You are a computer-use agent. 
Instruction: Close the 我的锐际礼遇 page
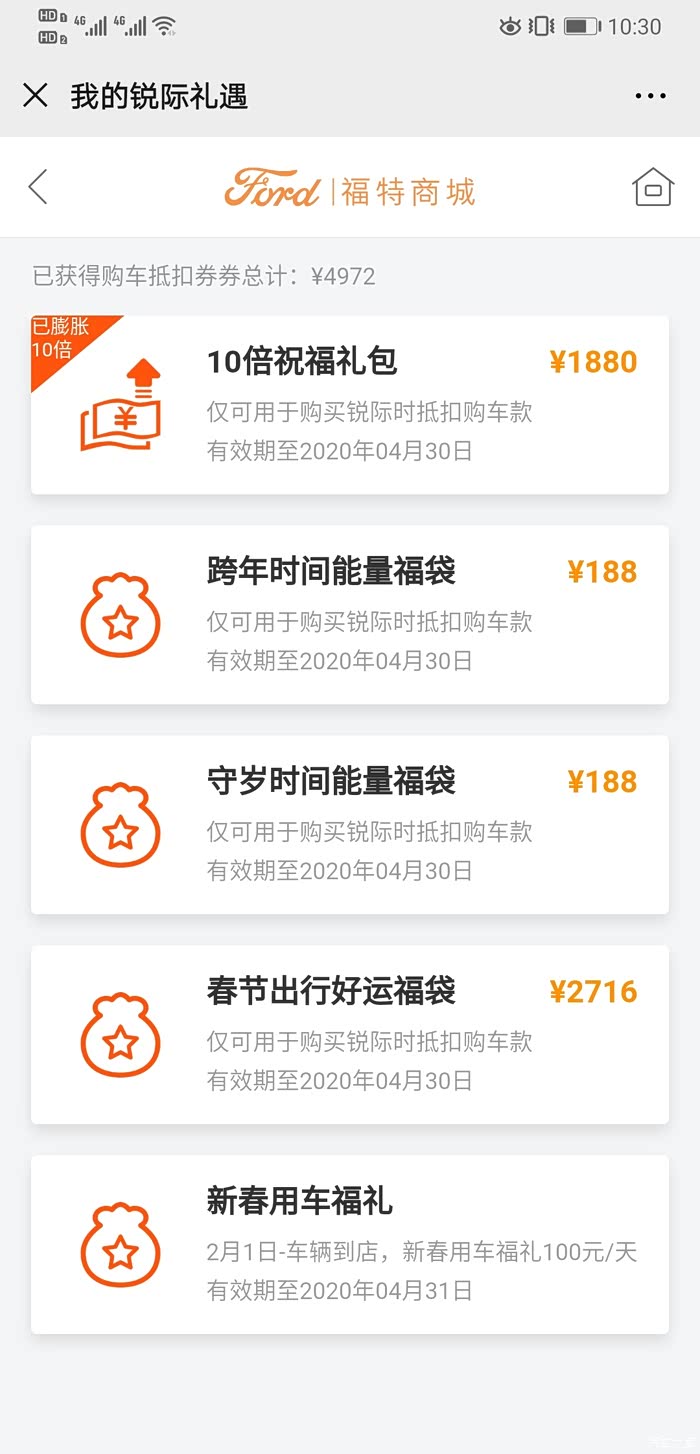35,96
